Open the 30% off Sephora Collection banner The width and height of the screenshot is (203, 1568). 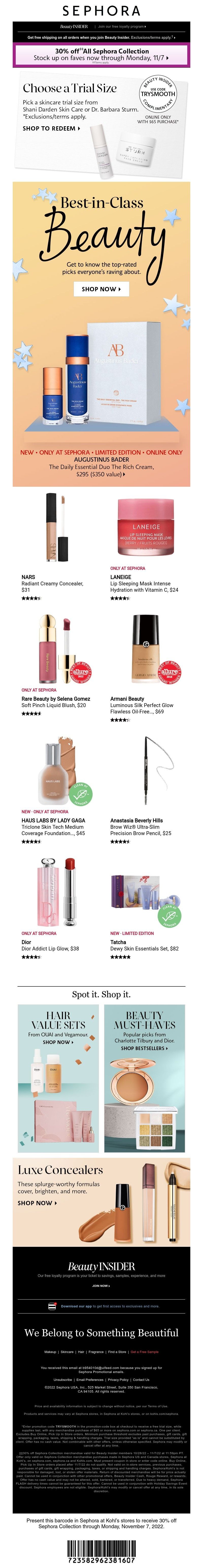pyautogui.click(x=101, y=55)
